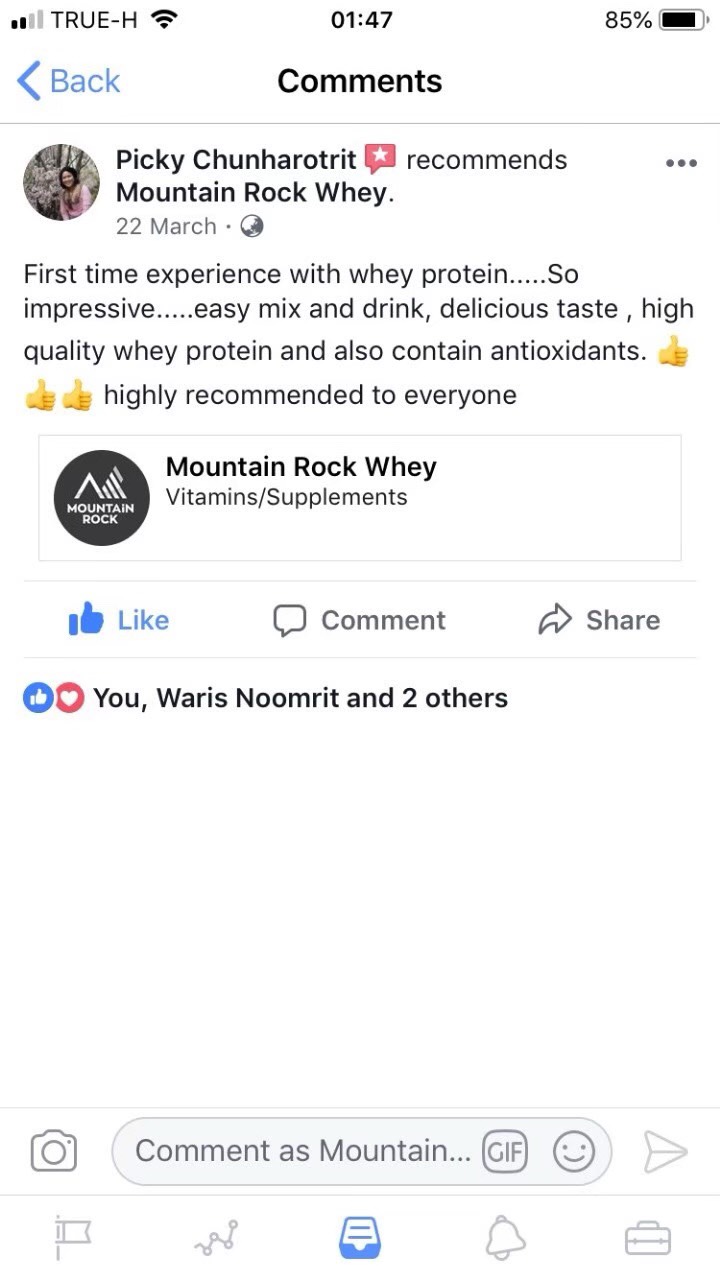Tap Comment under the post
Viewport: 720px width, 1280px height.
[360, 620]
